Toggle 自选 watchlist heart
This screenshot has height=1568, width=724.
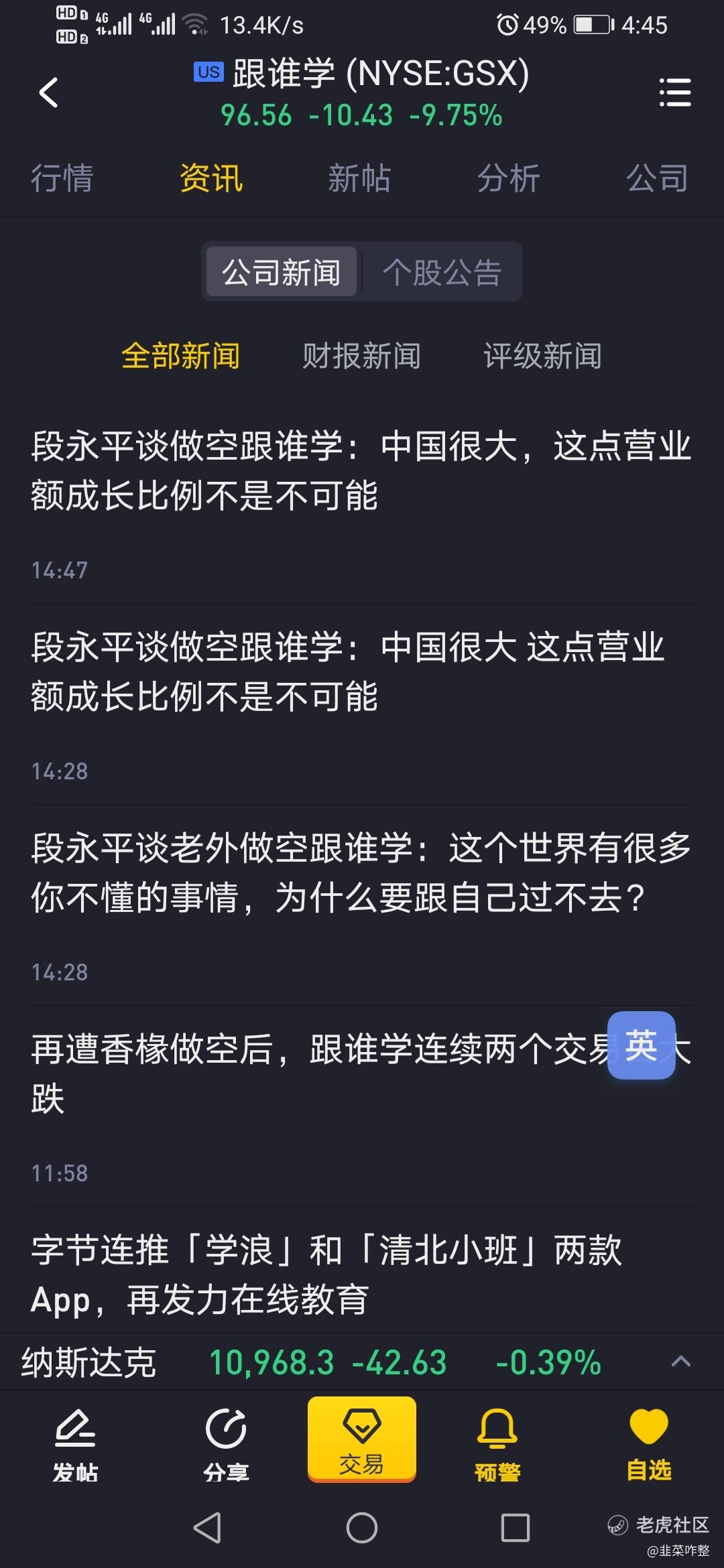tap(649, 1445)
